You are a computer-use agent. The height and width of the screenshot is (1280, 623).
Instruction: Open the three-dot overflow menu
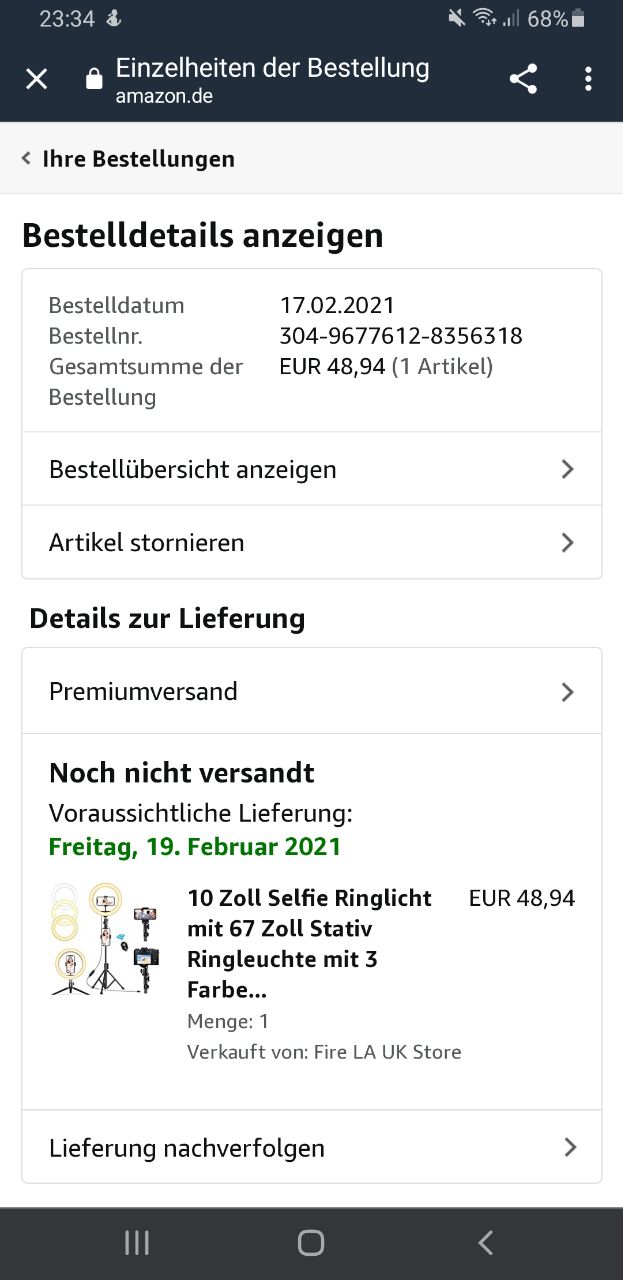click(x=588, y=79)
